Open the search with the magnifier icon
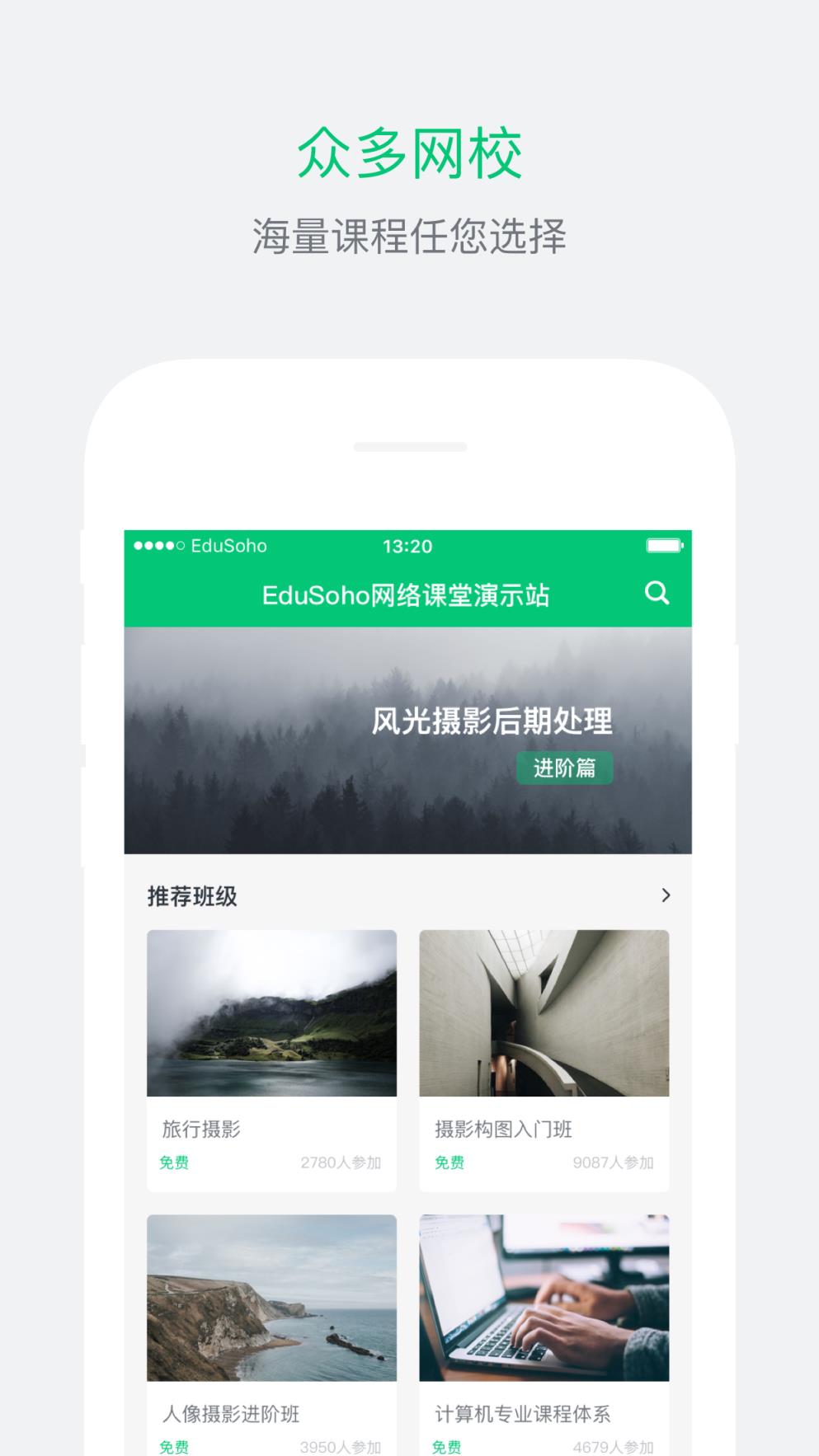Screen dimensions: 819x1456 click(657, 592)
